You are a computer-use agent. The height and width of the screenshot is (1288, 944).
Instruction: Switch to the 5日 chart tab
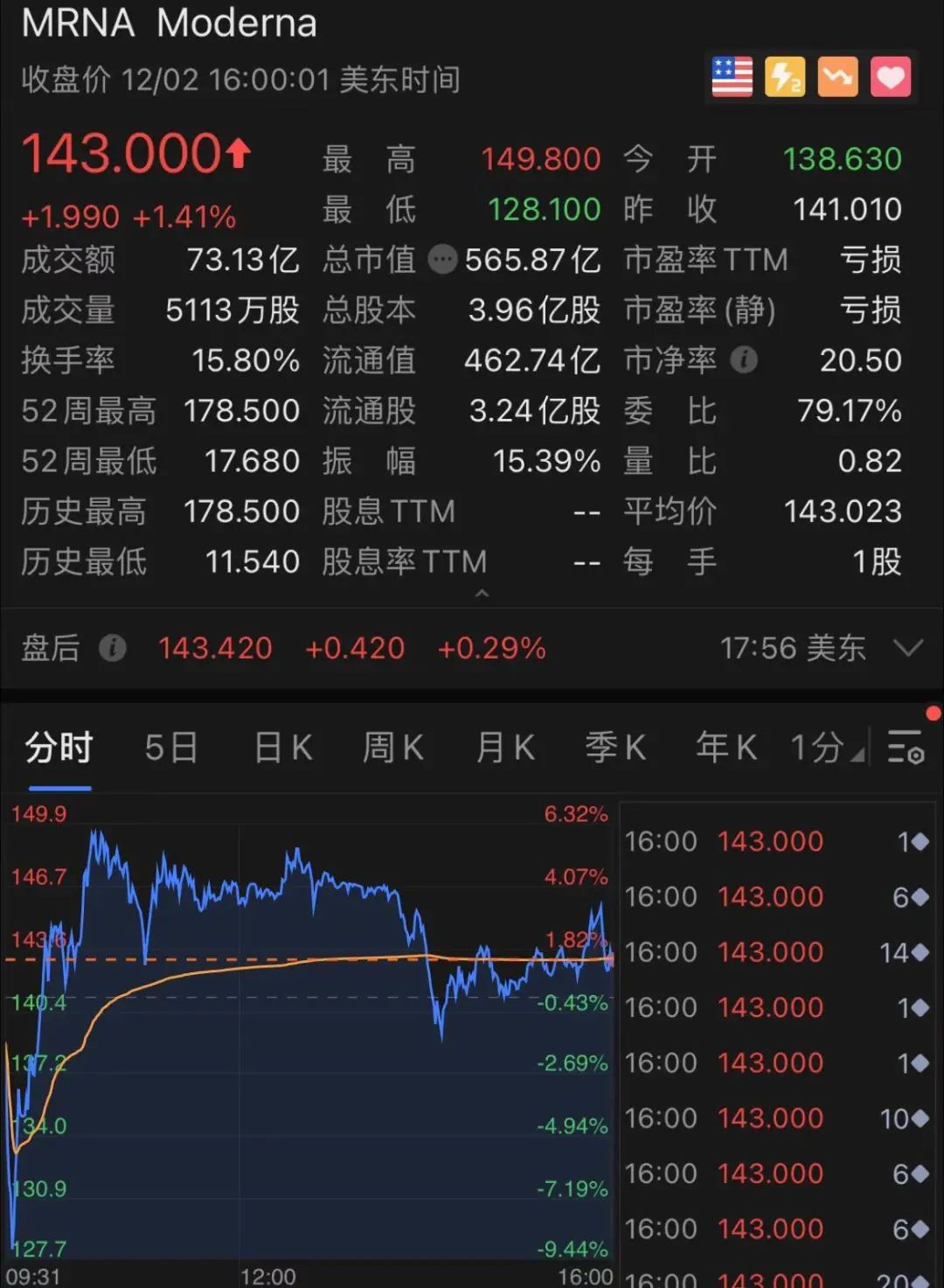tap(171, 748)
